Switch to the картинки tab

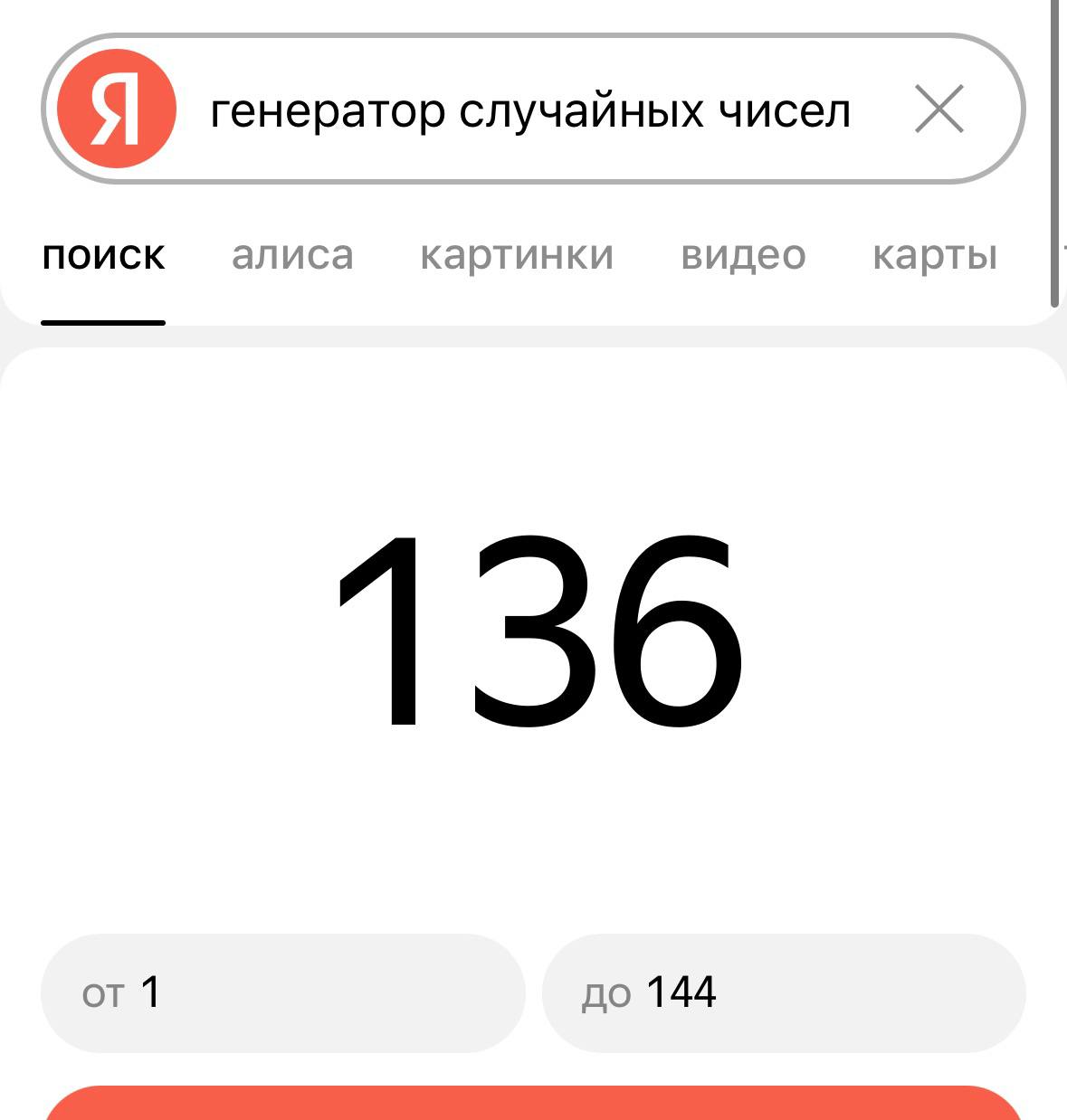pos(517,255)
